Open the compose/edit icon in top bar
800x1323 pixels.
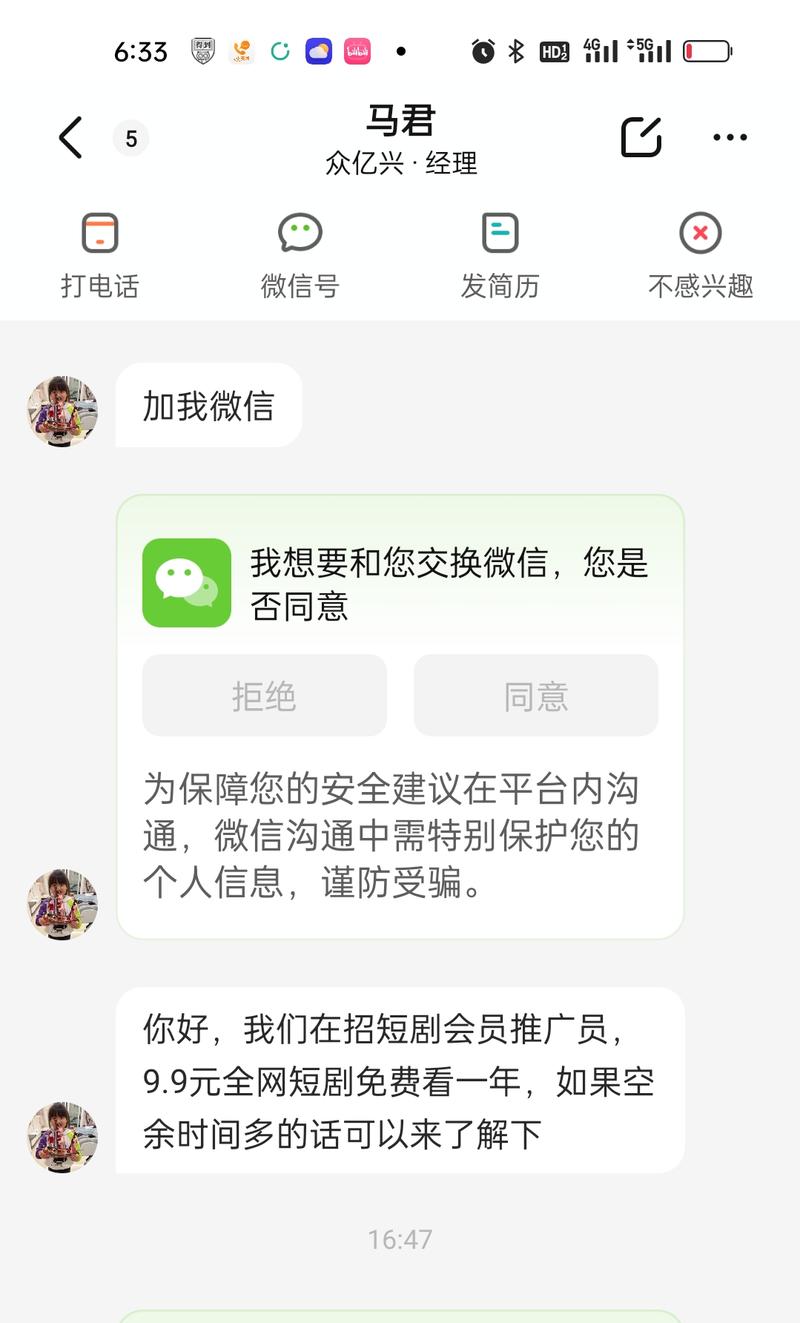click(642, 136)
